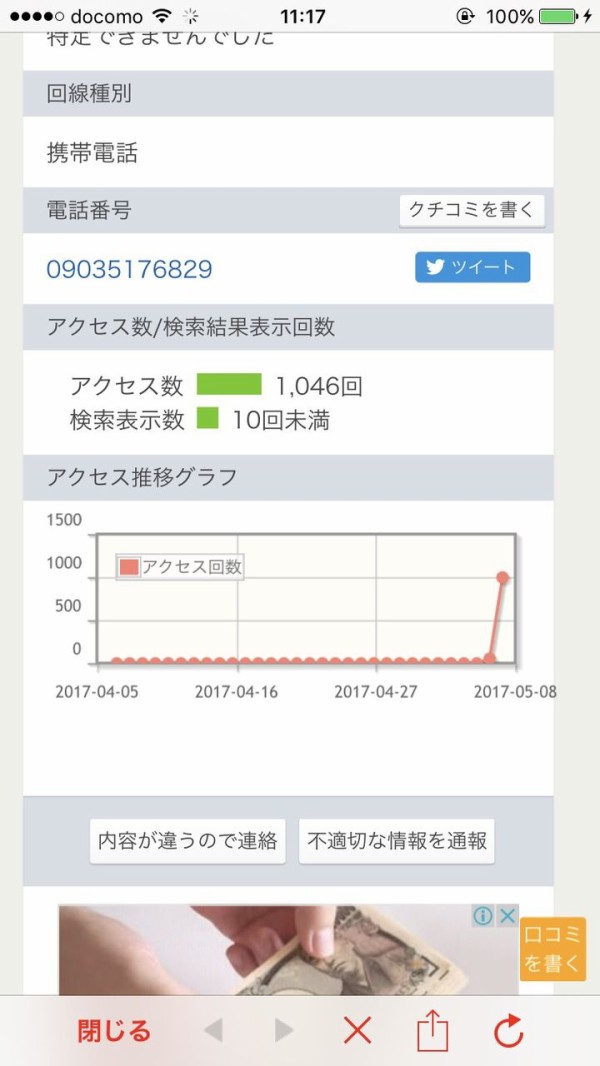Tap the クチコミを書く button
Screen dimensions: 600x1066
[x=472, y=211]
